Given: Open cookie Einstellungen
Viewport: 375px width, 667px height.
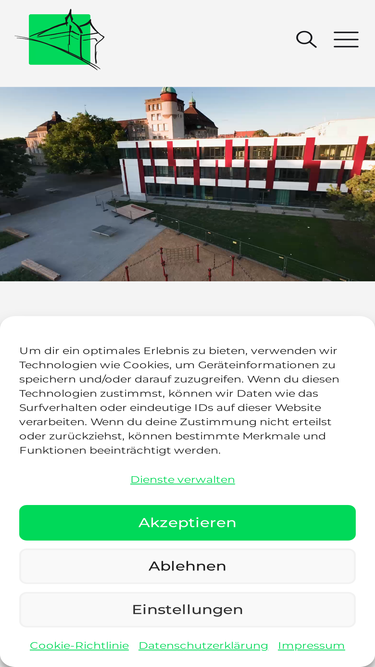Looking at the screenshot, I should (x=188, y=610).
